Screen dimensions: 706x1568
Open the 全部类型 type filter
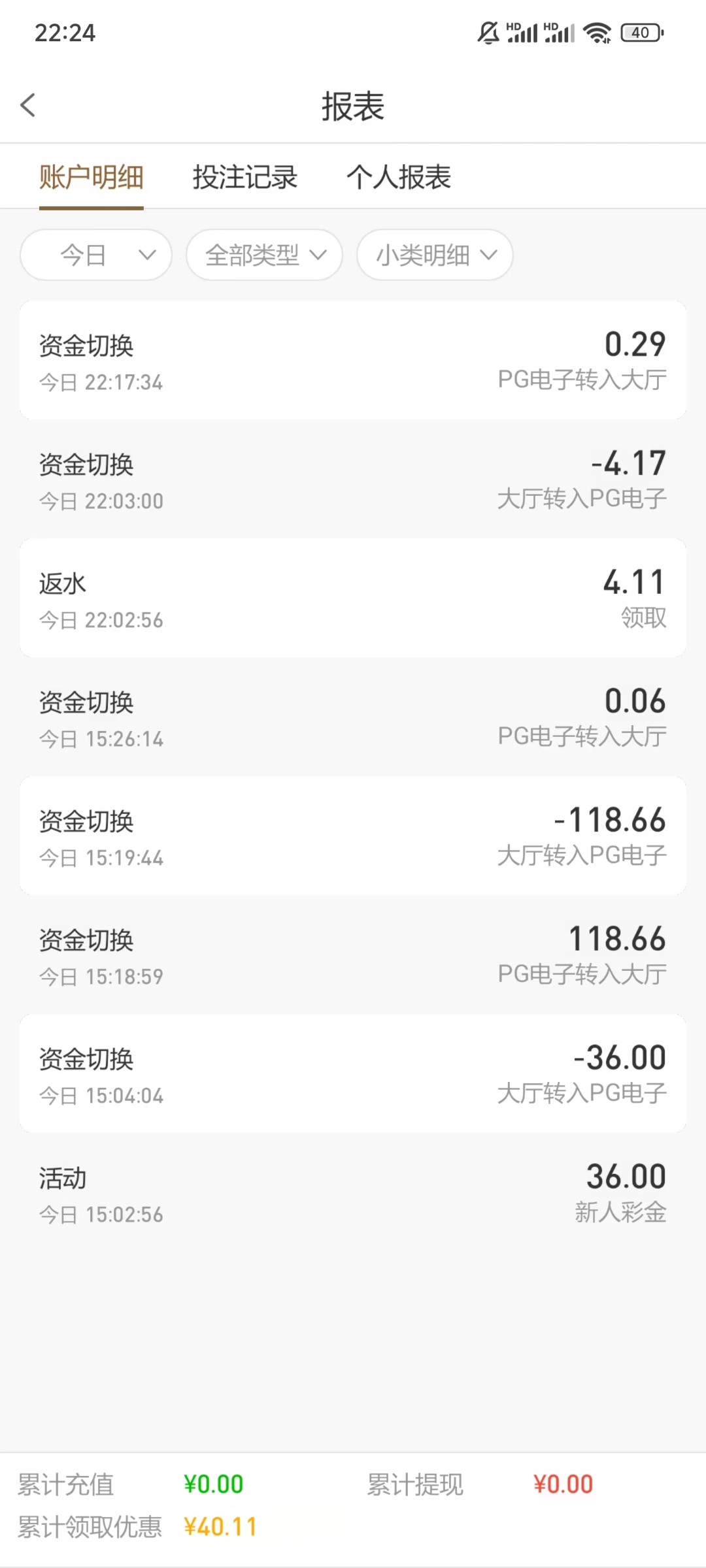(x=265, y=255)
